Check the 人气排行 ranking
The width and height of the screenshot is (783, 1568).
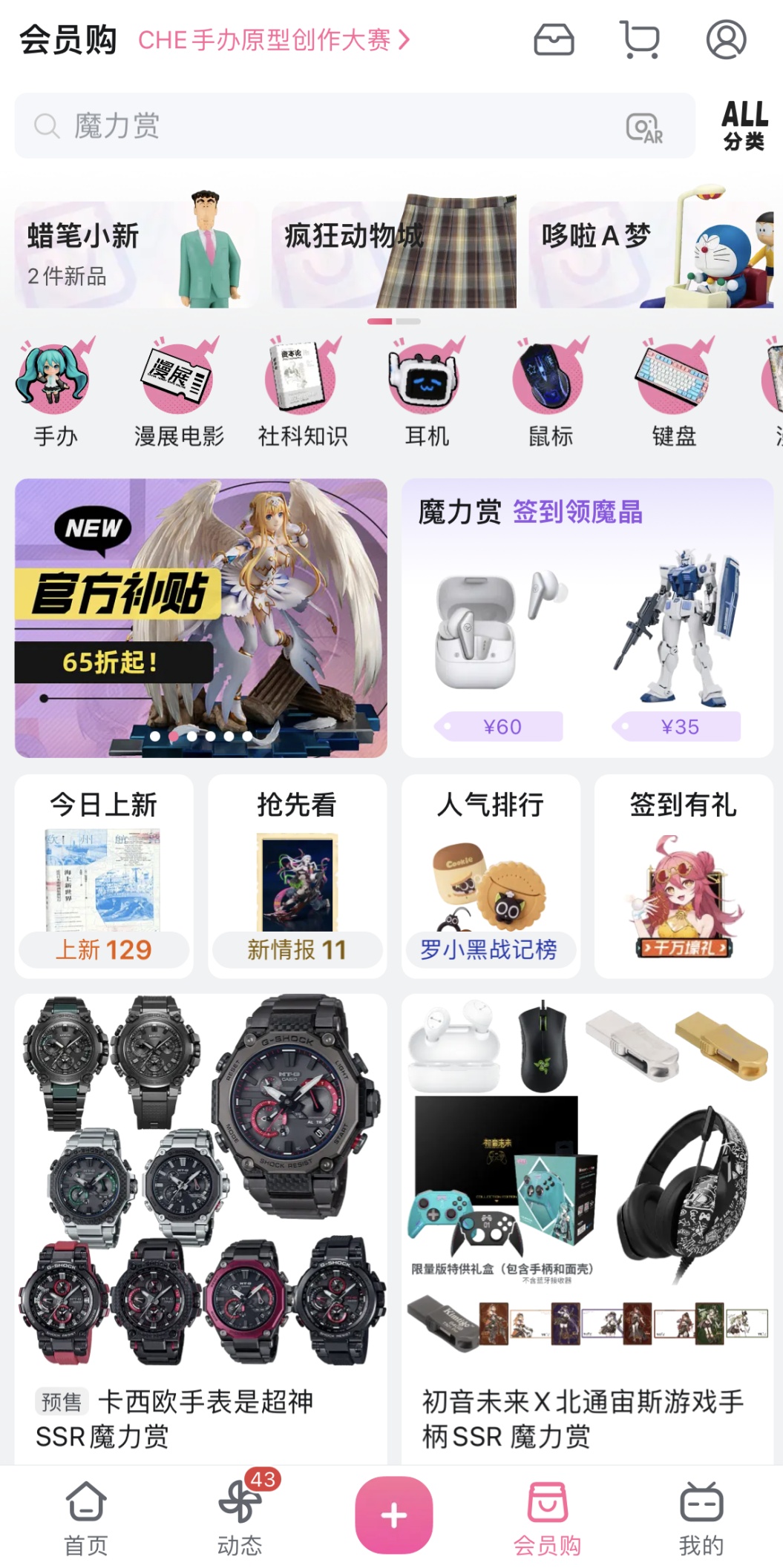(491, 875)
